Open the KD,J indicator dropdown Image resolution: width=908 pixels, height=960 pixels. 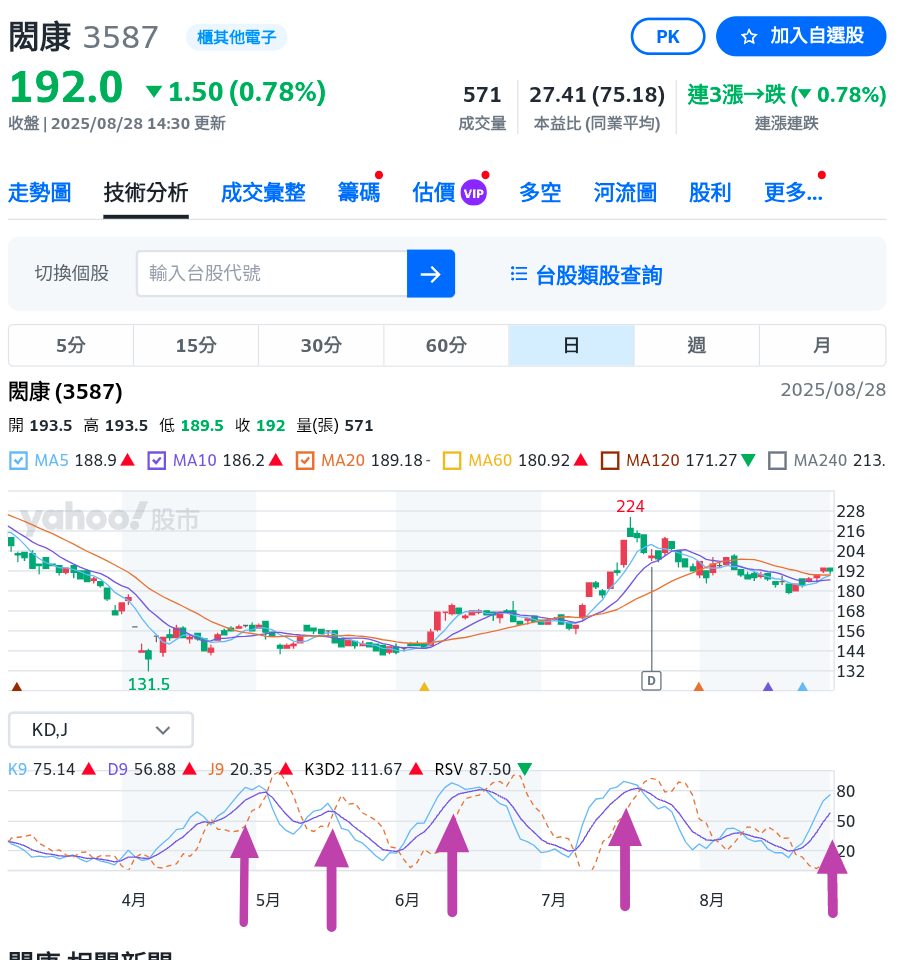click(101, 730)
